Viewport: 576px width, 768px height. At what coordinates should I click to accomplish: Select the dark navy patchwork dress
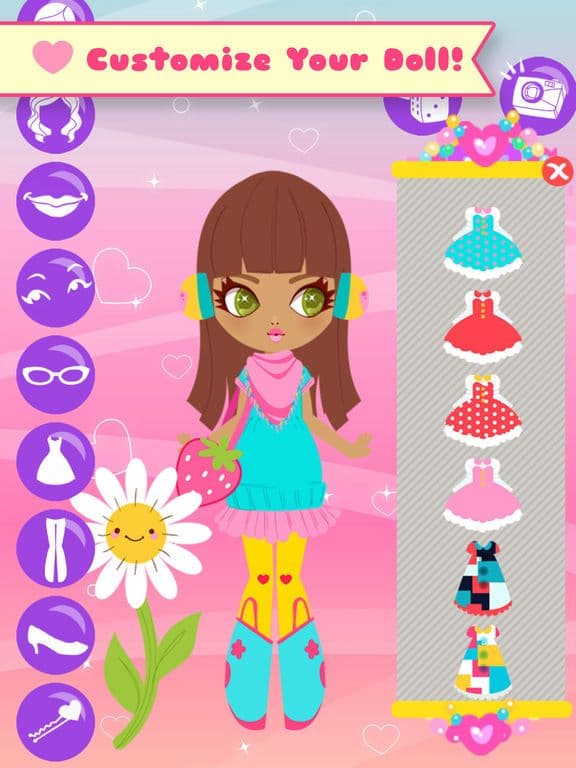482,578
